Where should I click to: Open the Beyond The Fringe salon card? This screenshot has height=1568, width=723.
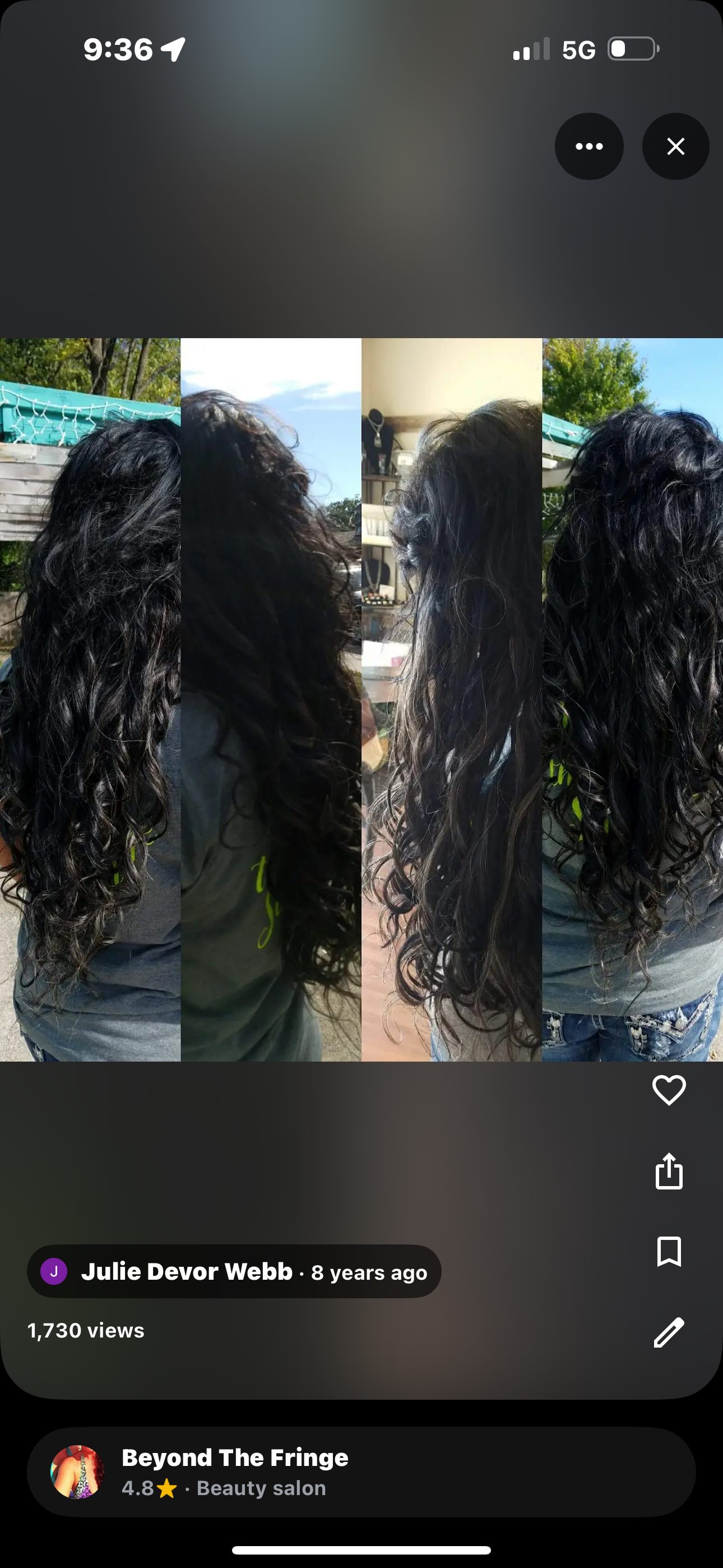(361, 1472)
